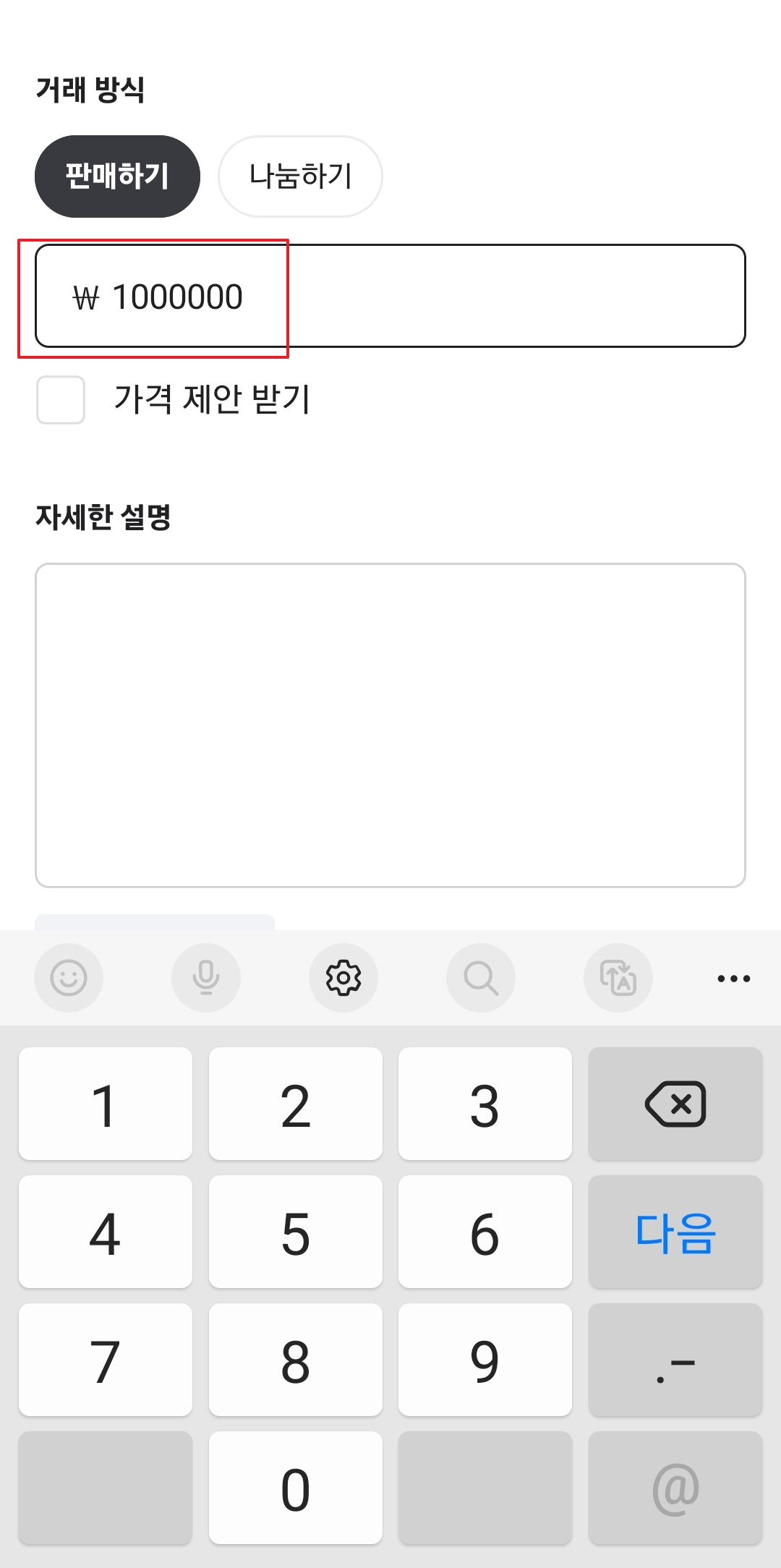Show more keyboard options with the ellipsis
781x1568 pixels.
point(733,977)
